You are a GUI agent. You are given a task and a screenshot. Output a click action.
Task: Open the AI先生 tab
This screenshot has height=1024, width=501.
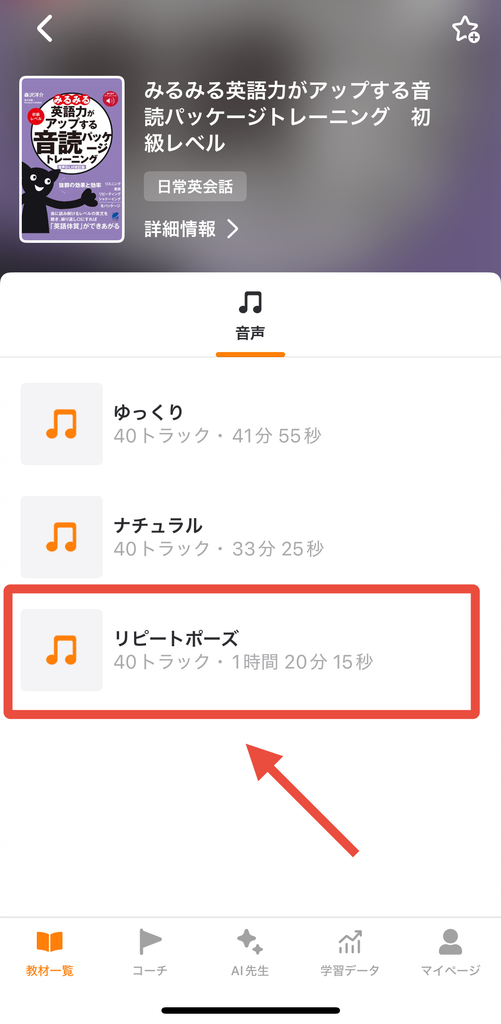250,952
